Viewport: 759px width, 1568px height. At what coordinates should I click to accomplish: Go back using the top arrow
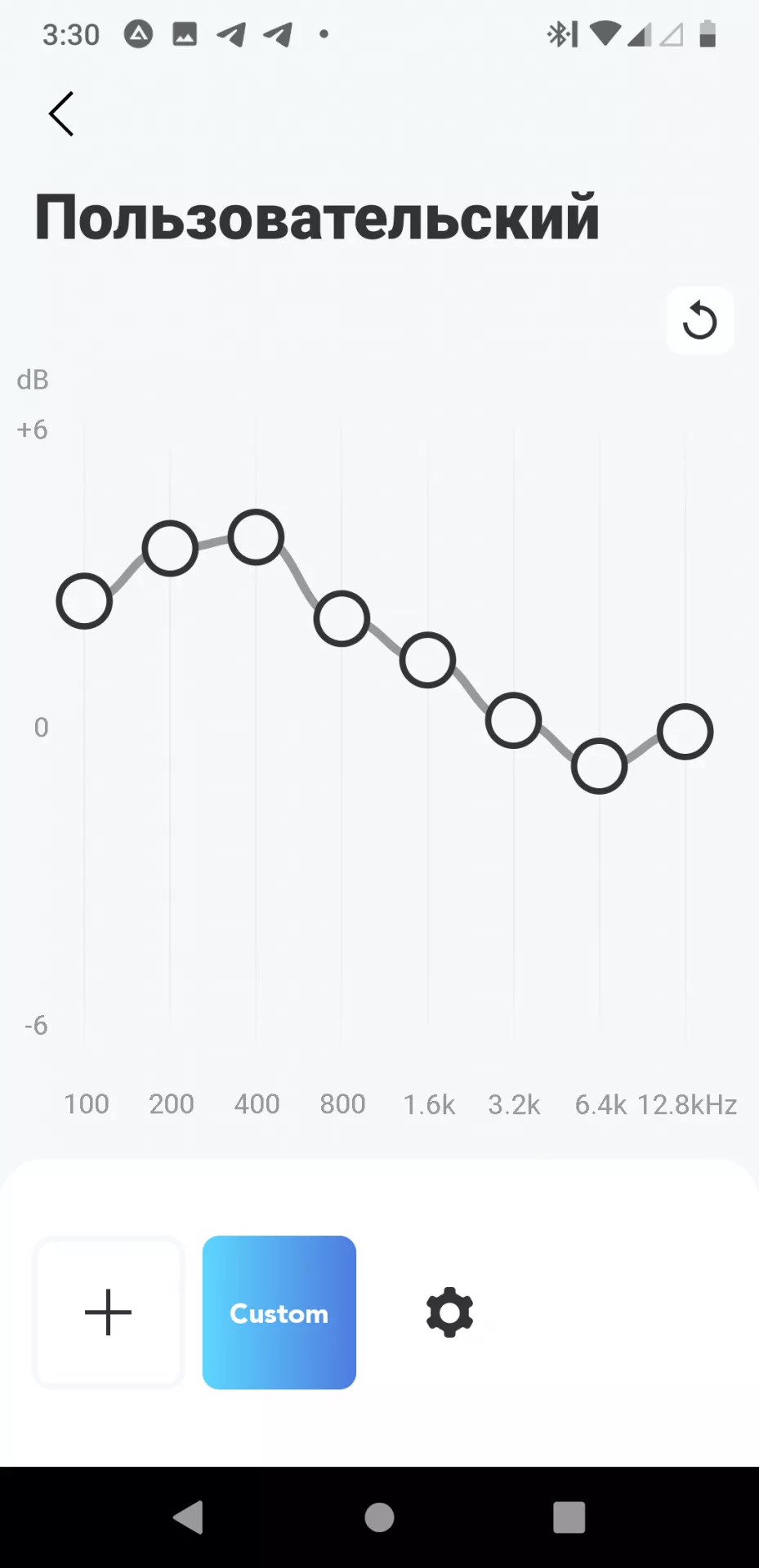(61, 114)
